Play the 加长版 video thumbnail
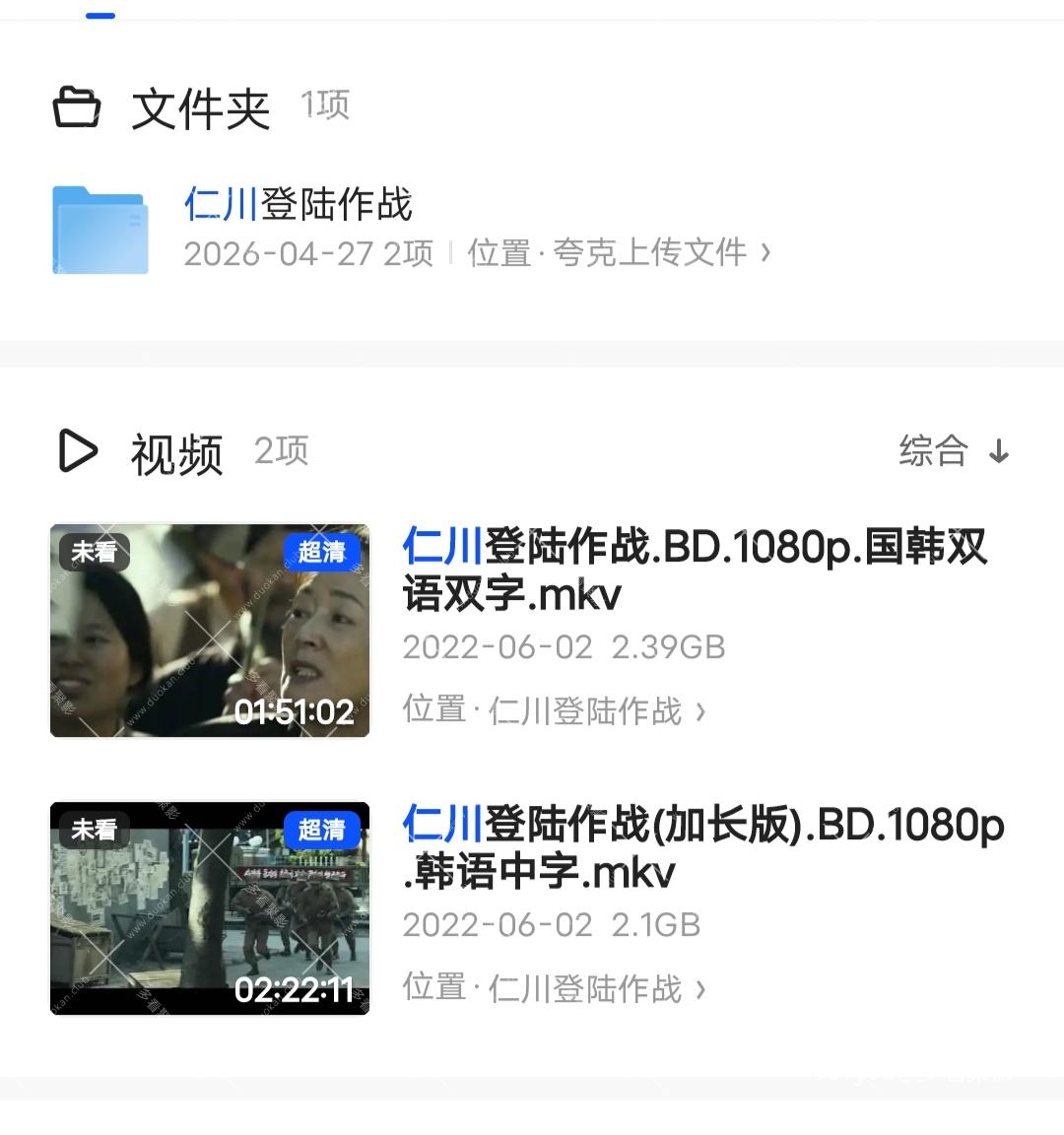 pos(210,908)
